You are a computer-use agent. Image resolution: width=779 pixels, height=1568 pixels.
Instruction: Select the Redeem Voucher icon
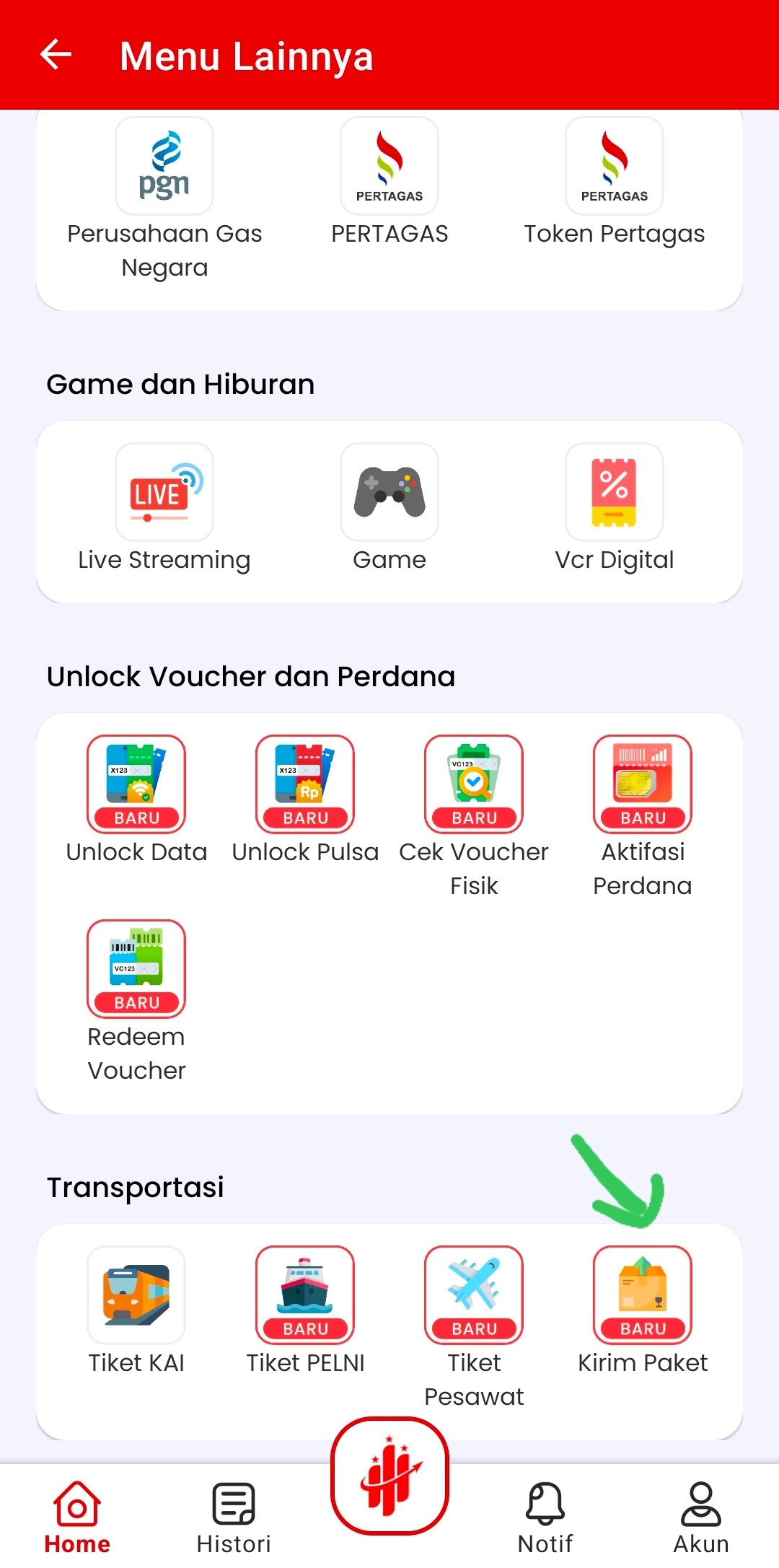(x=136, y=970)
